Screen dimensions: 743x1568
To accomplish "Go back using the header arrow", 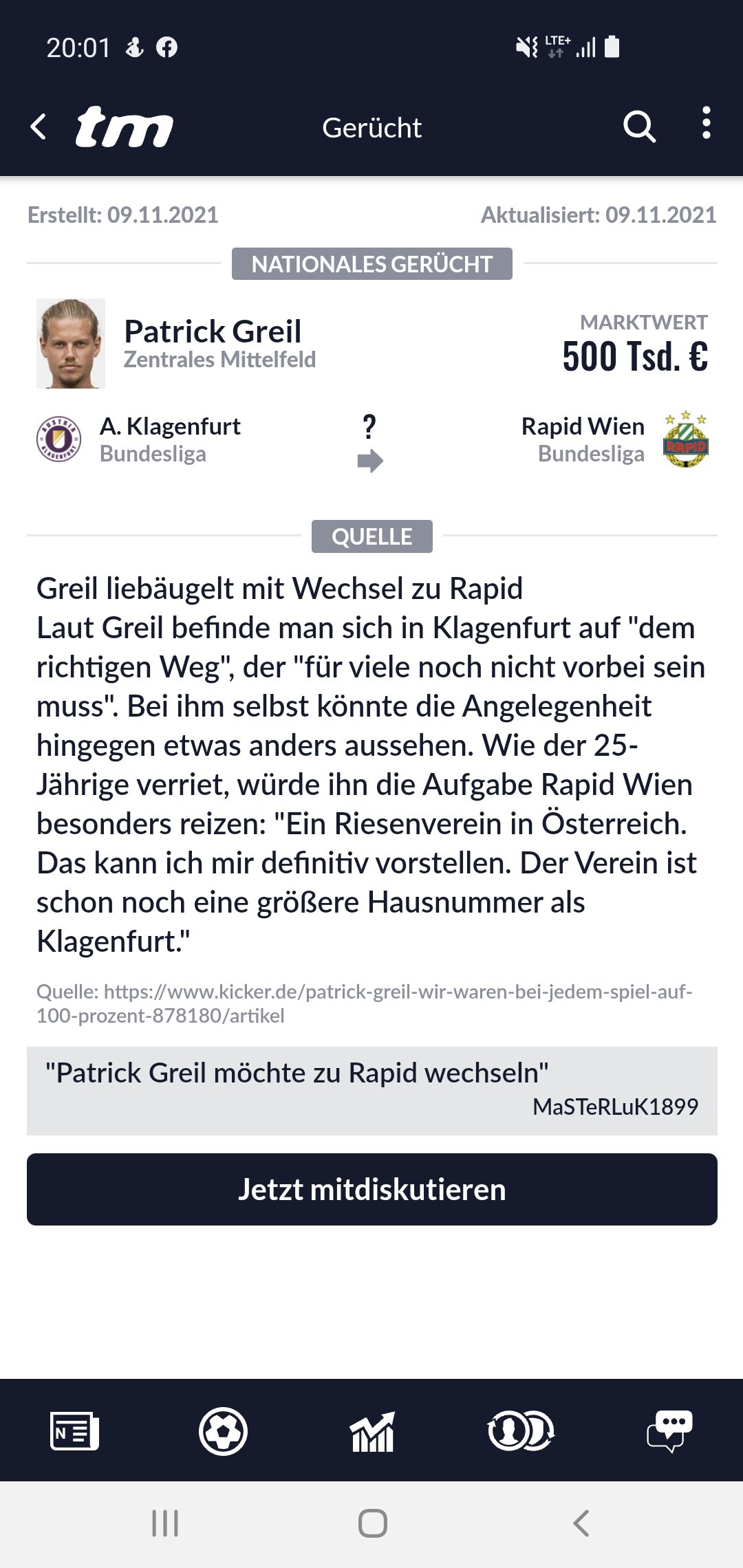I will point(39,127).
